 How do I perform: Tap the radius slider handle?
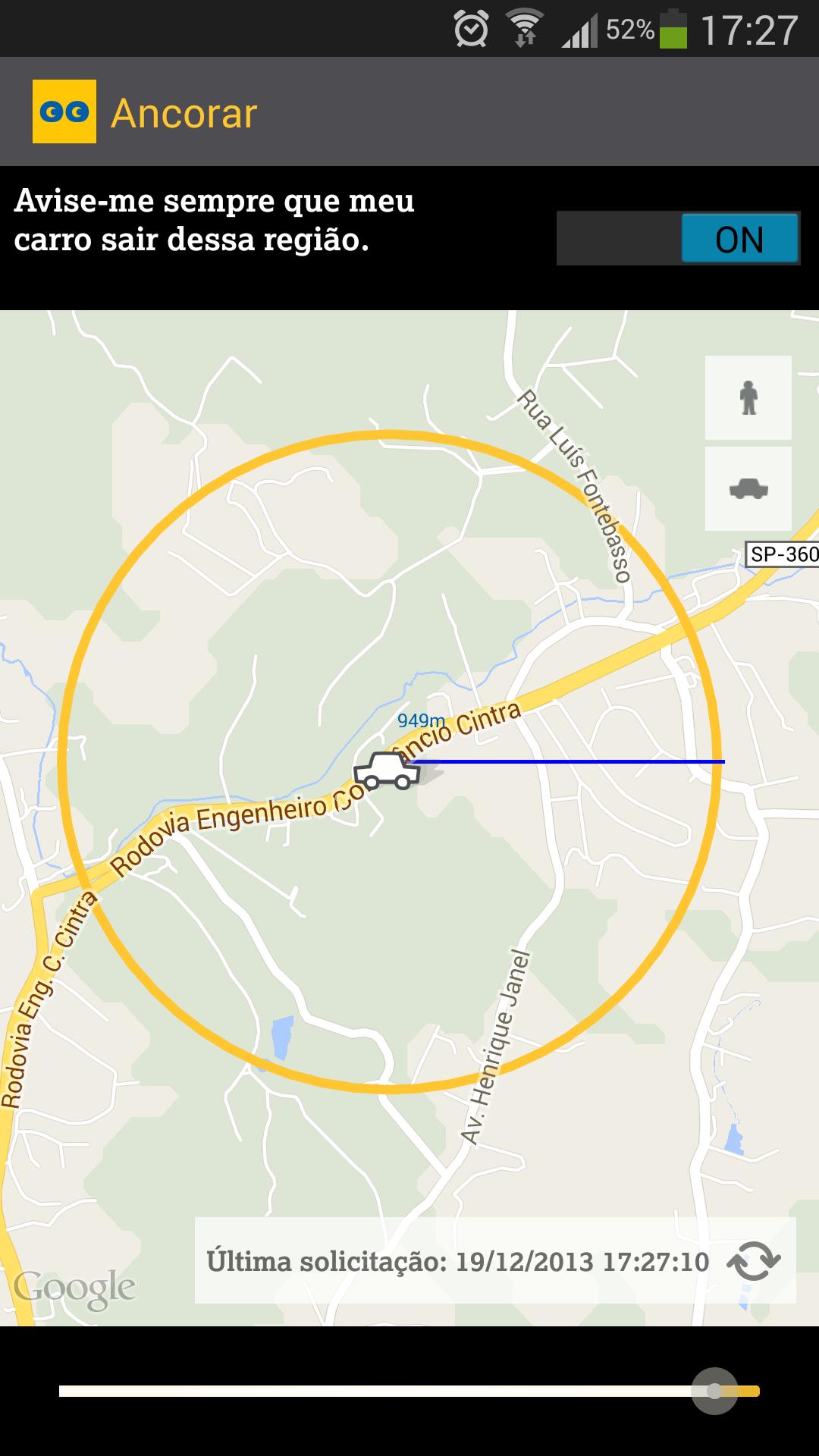(714, 1392)
